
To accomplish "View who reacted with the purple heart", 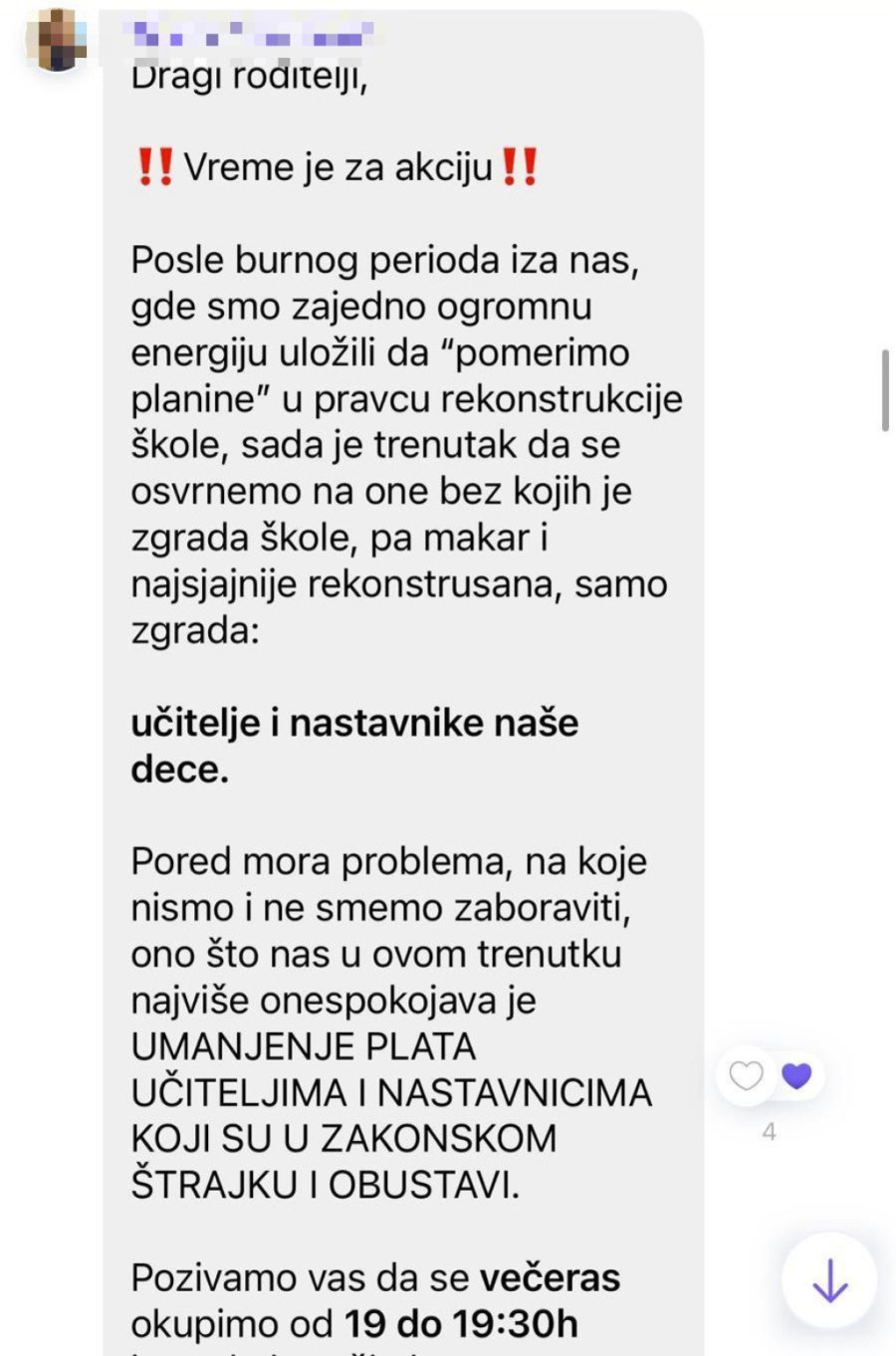I will click(796, 1075).
